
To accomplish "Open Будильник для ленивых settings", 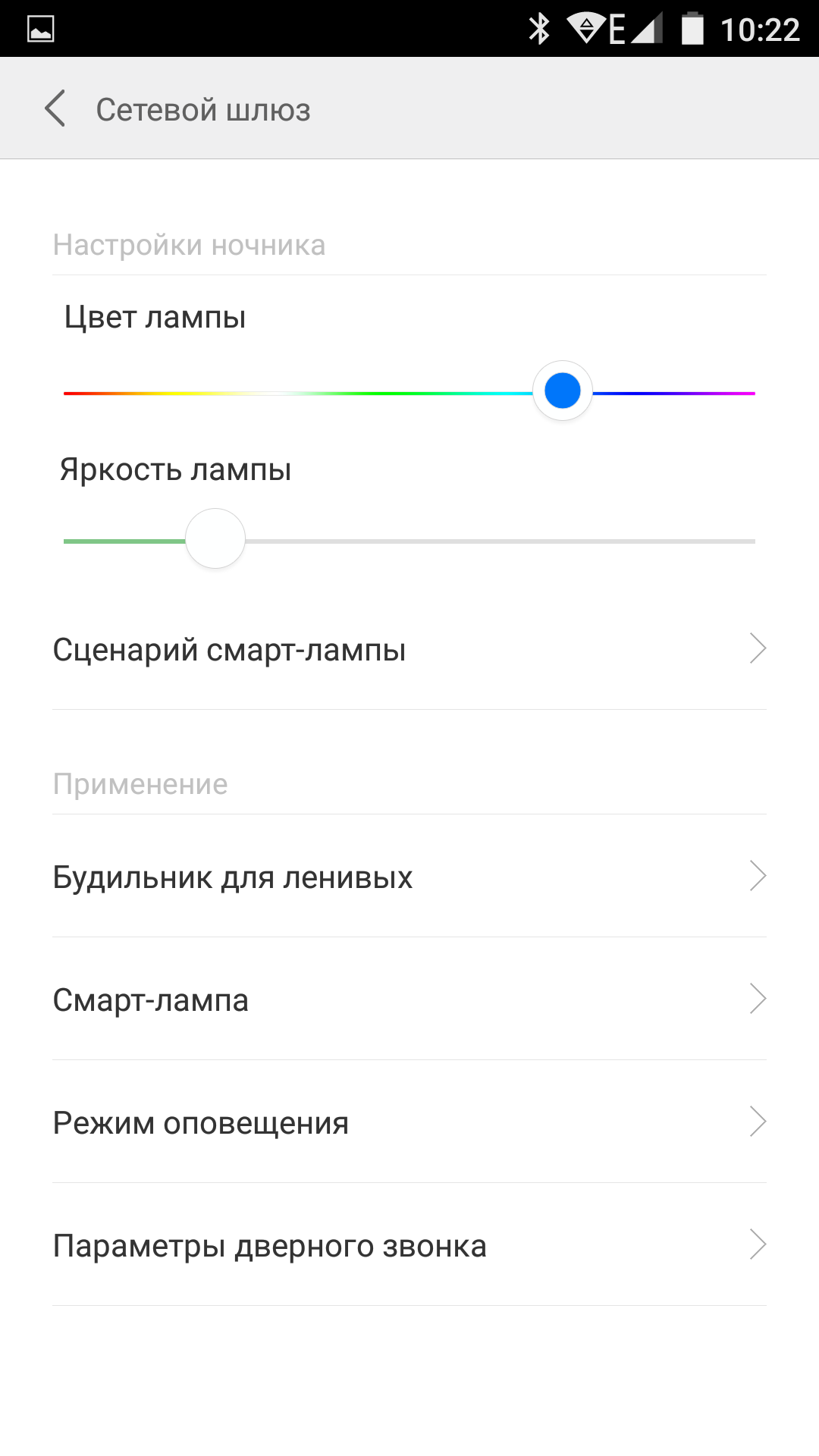I will tap(409, 877).
